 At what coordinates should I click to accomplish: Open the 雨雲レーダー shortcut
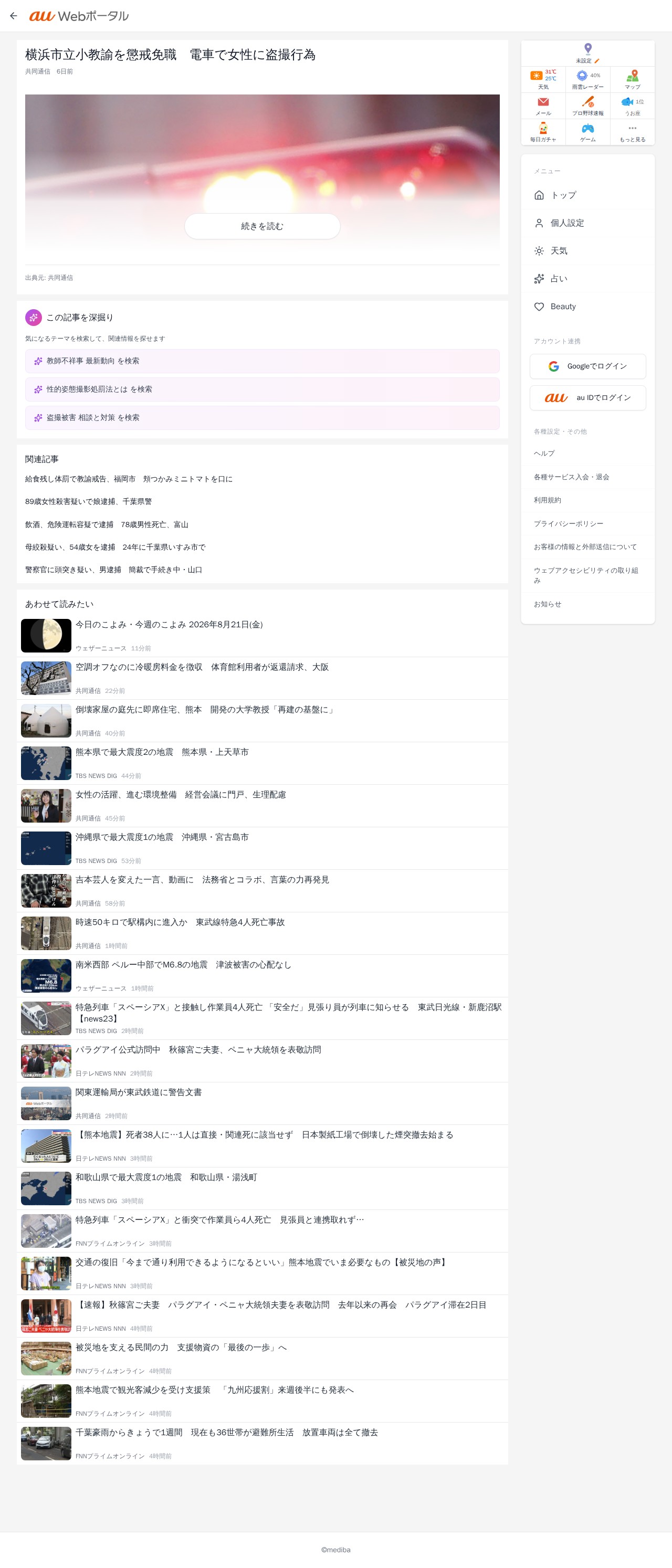[x=588, y=79]
